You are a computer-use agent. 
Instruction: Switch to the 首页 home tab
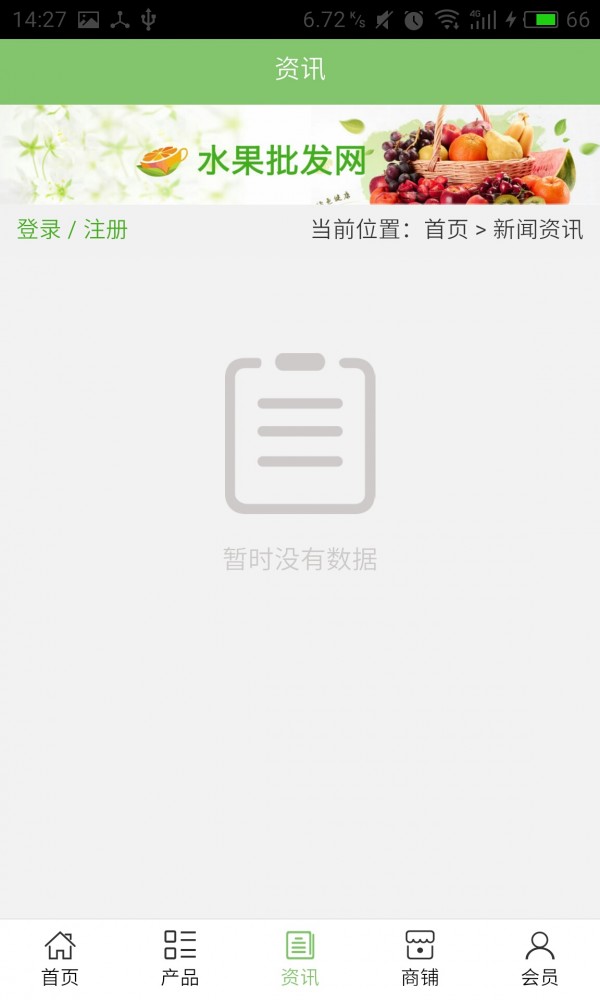[x=60, y=958]
